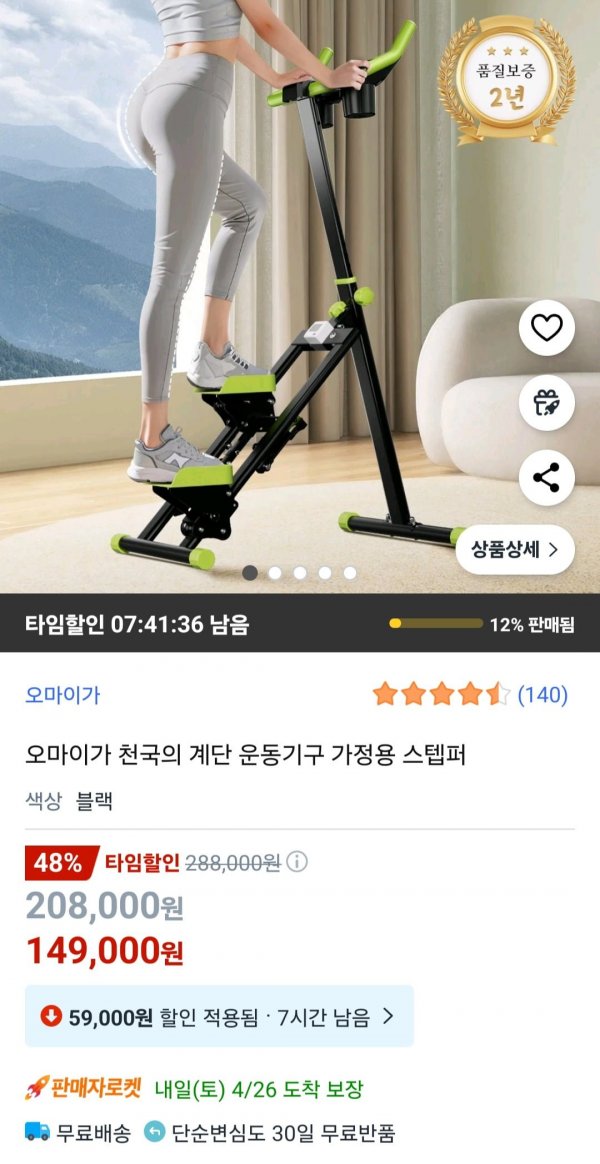The height and width of the screenshot is (1164, 600).
Task: Tap the gift icon button
Action: click(547, 403)
